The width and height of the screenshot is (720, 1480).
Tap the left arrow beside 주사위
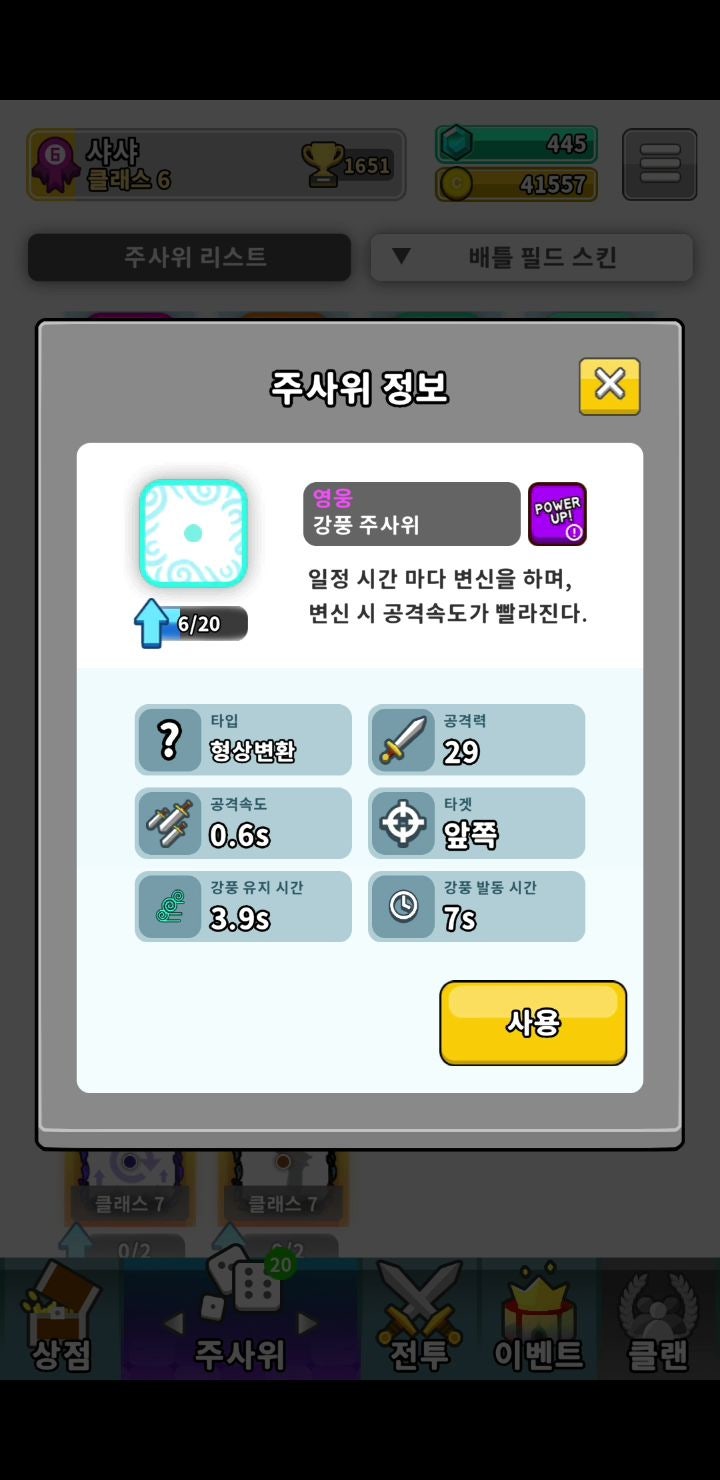tap(173, 1322)
